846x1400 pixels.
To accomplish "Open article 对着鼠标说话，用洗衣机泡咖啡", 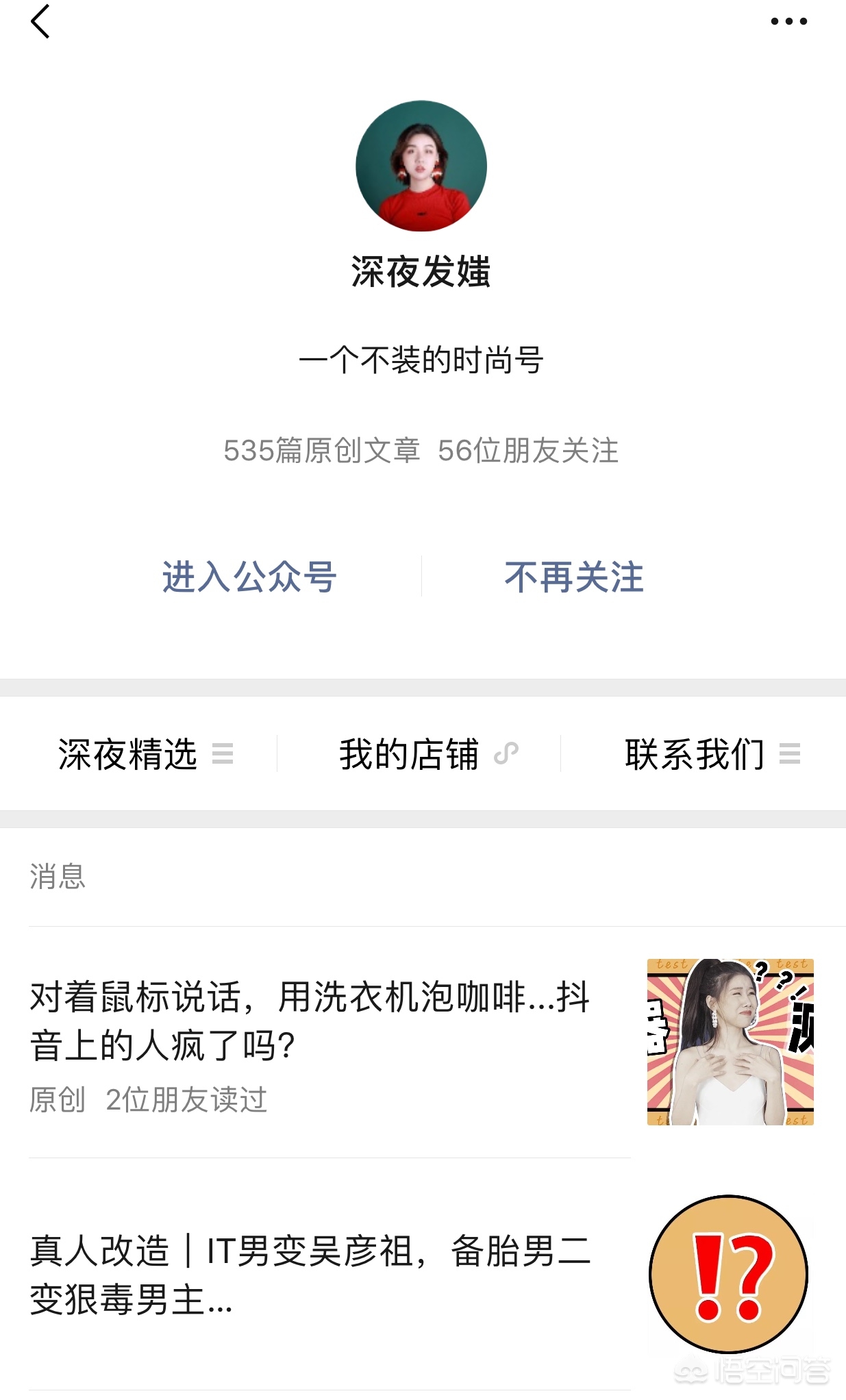I will tap(310, 1021).
